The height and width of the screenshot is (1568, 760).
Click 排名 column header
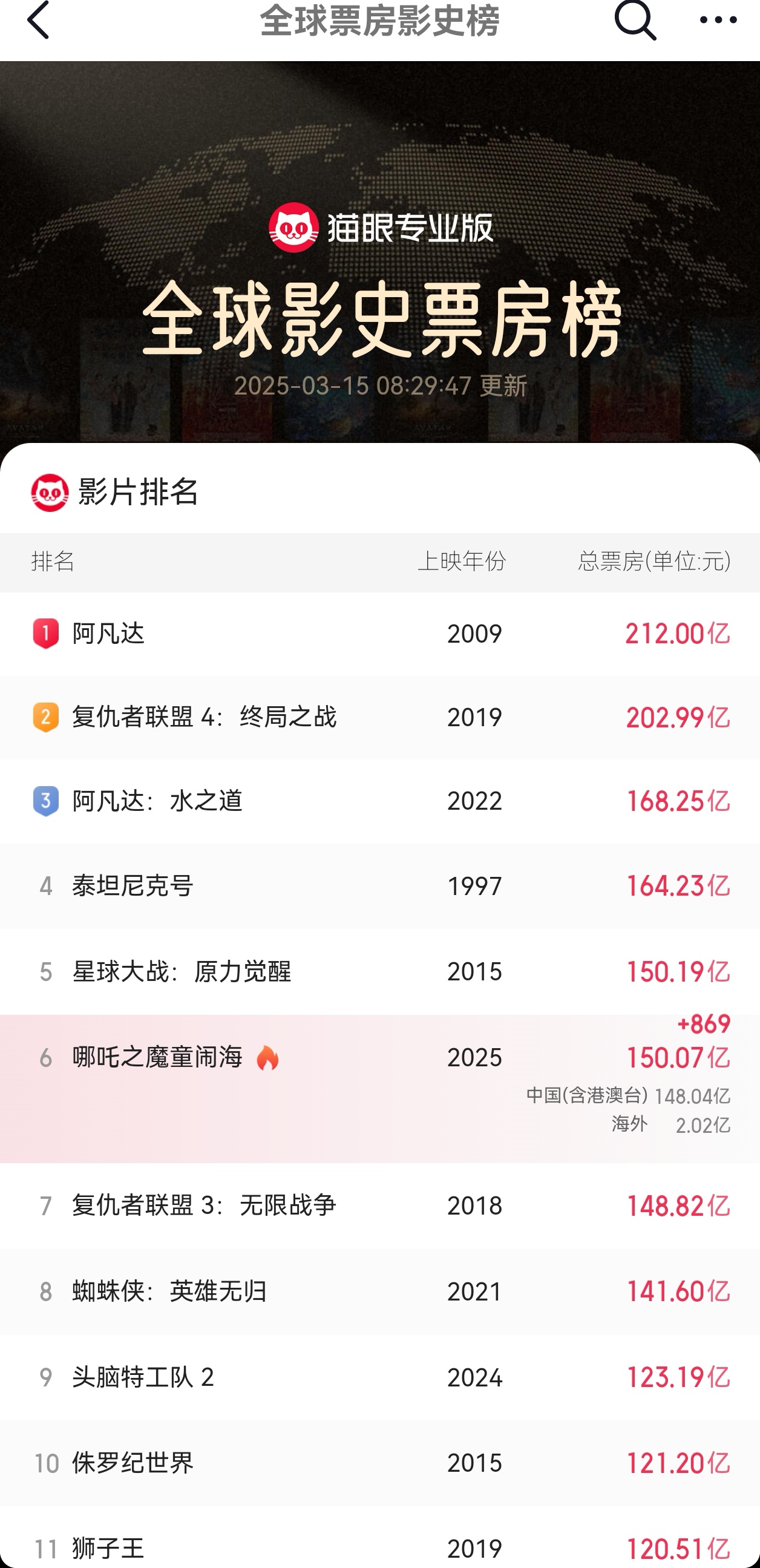[x=46, y=563]
